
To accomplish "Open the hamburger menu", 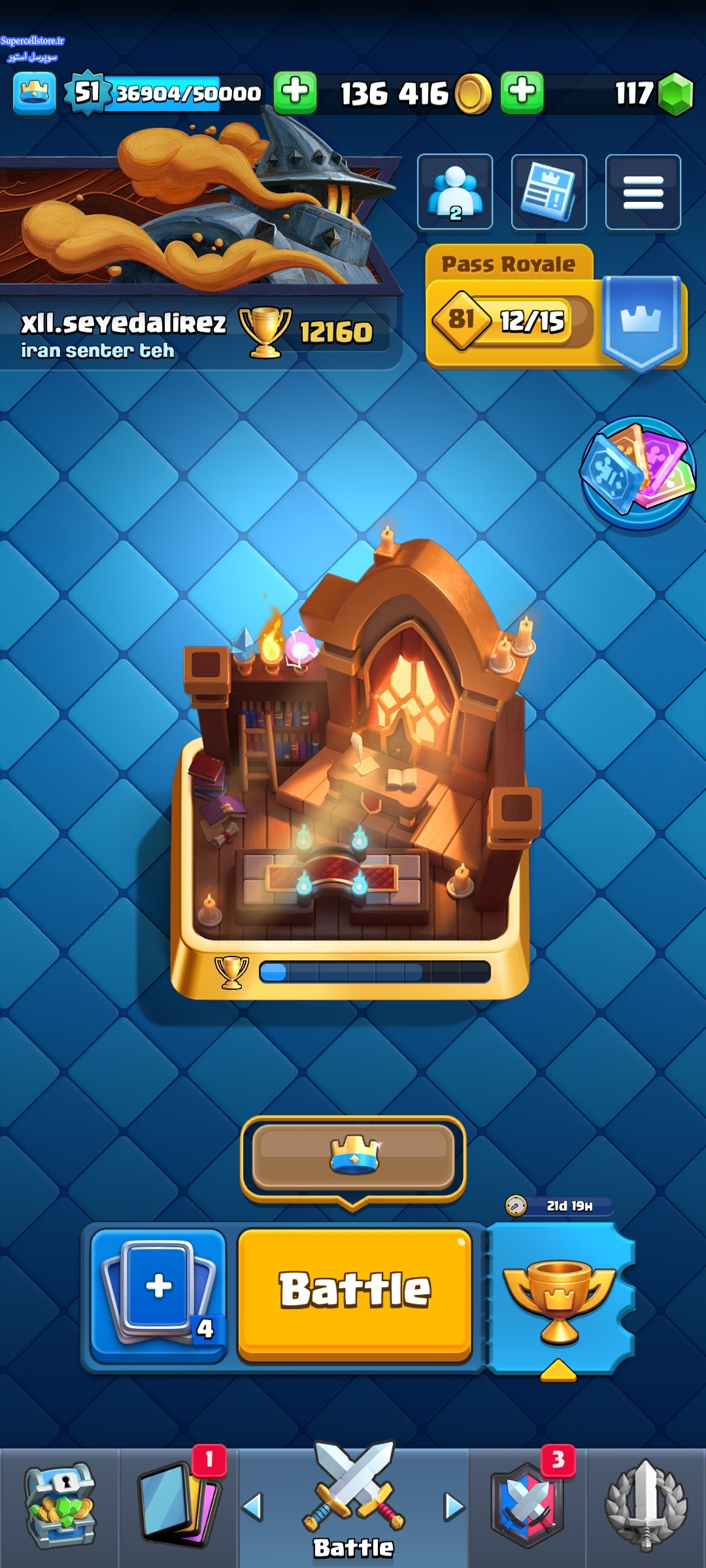I will (643, 192).
